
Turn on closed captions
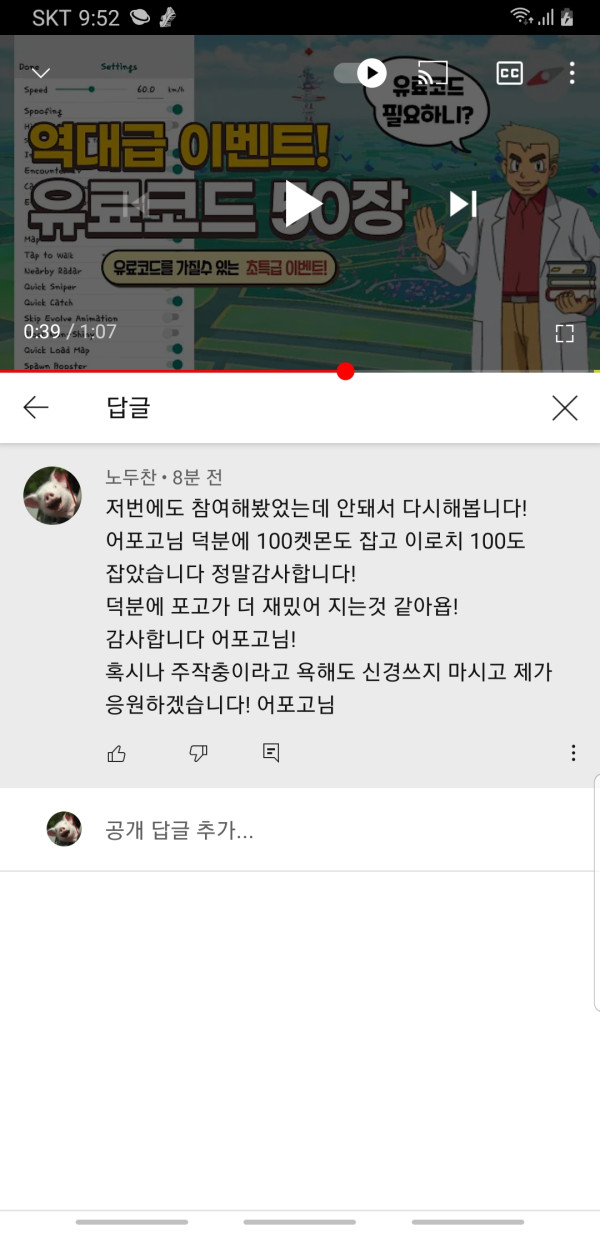509,73
